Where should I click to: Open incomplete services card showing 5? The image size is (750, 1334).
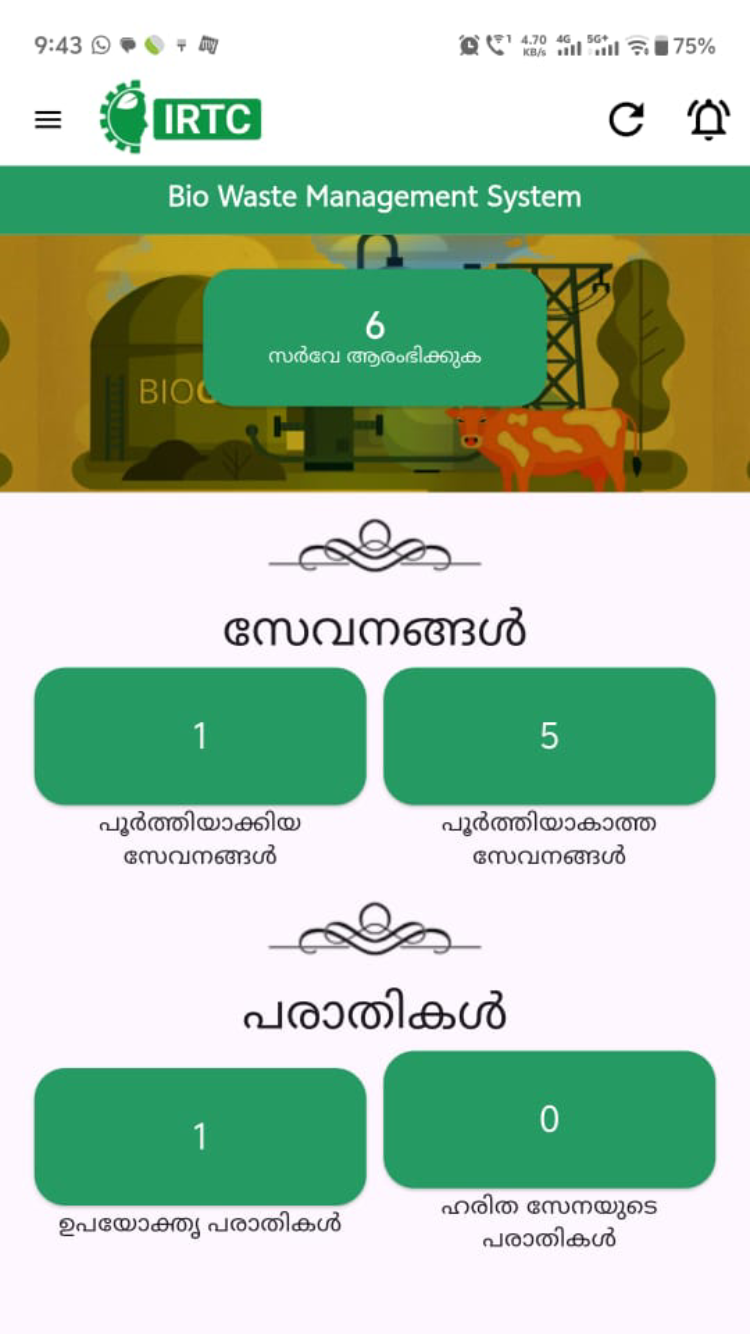point(549,736)
